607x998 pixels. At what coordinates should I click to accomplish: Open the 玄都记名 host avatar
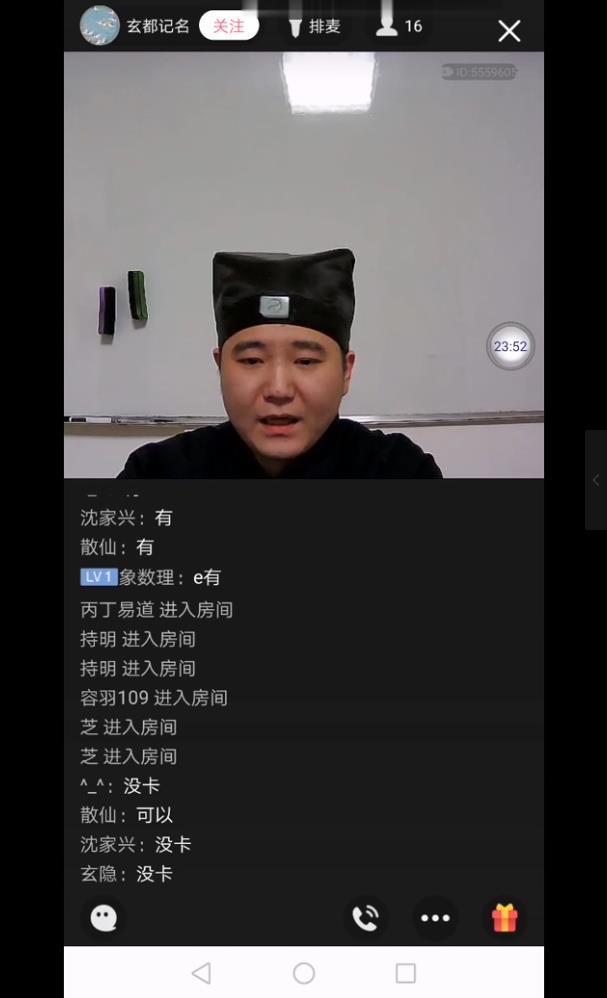100,26
